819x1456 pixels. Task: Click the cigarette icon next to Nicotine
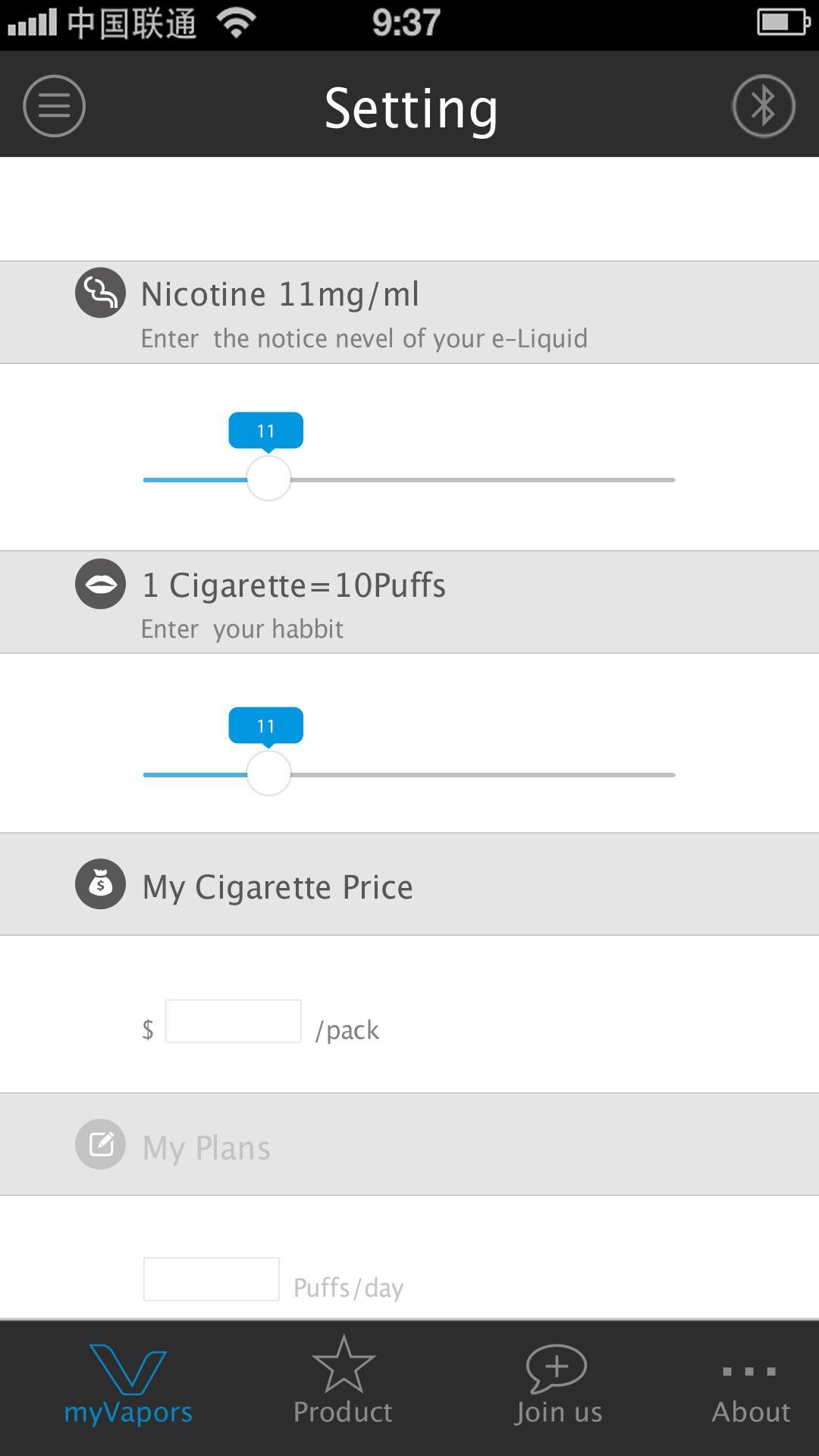(100, 292)
